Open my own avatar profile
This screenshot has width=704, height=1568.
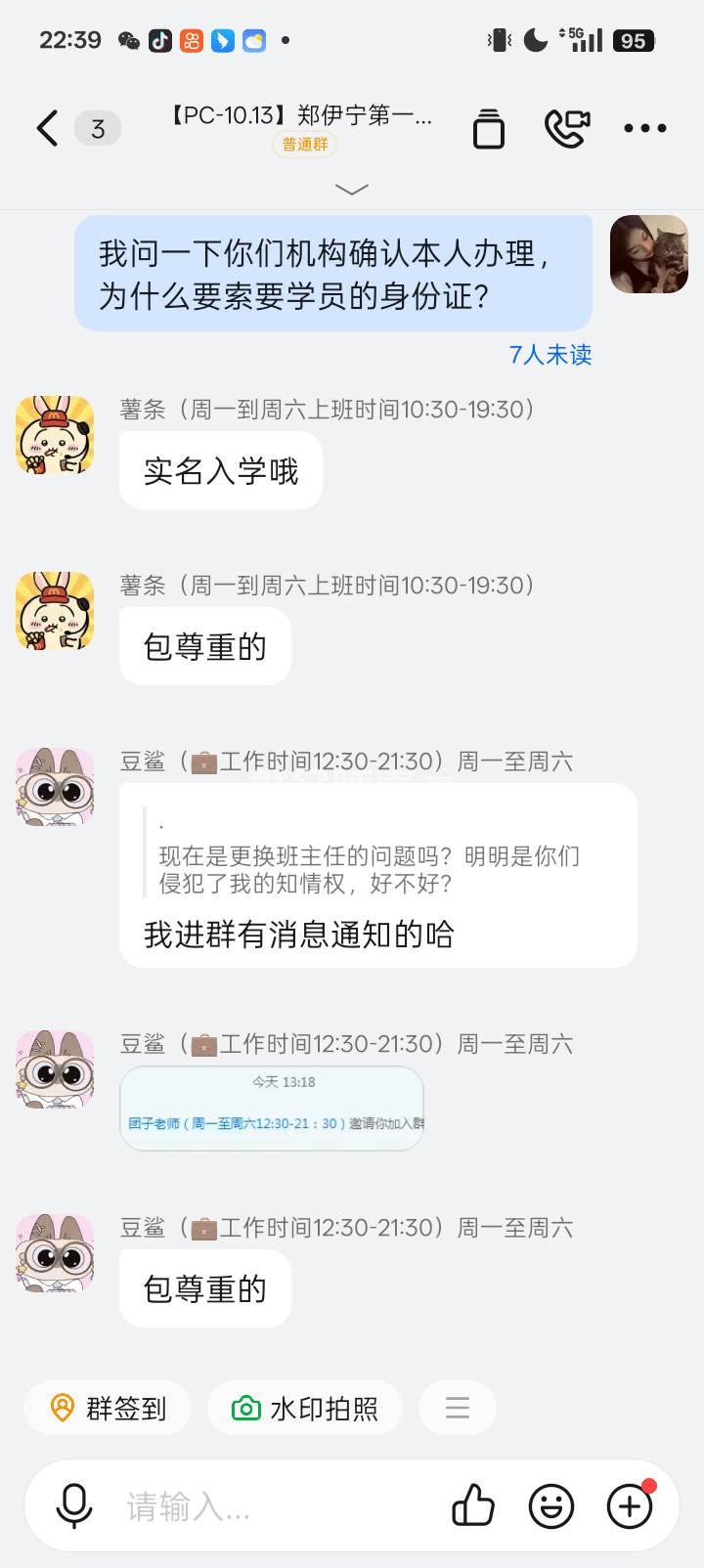coord(649,254)
